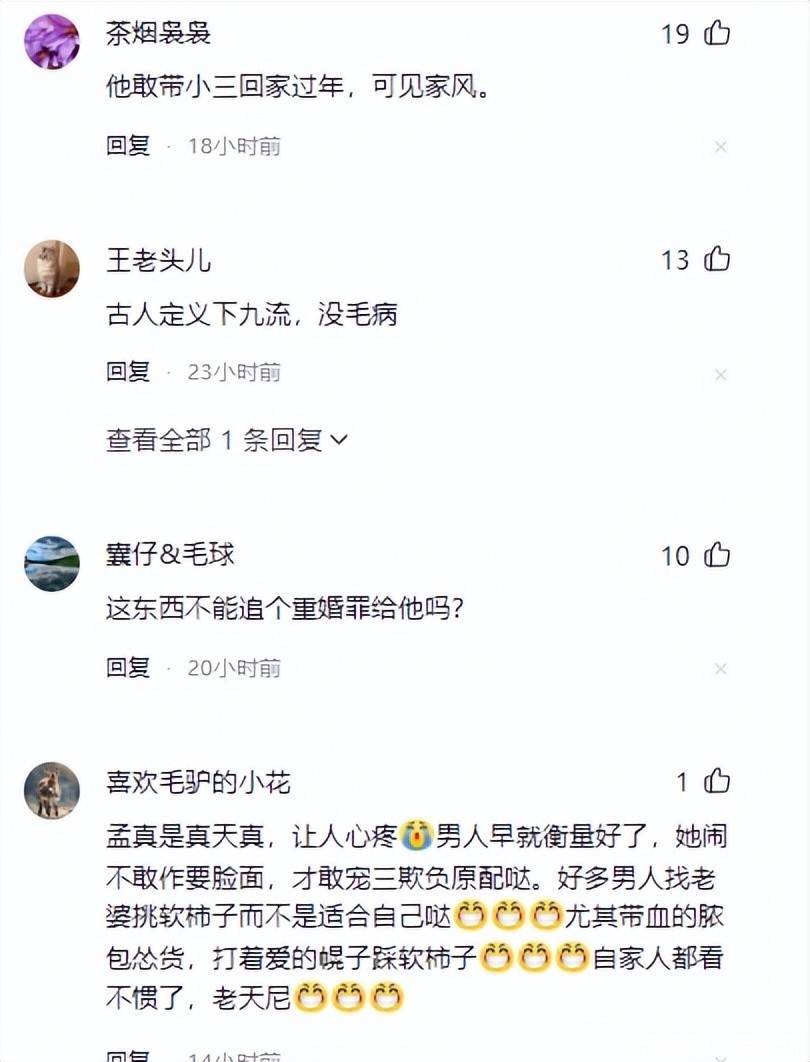Open 茶烟袅袅's profile avatar

[x=52, y=41]
